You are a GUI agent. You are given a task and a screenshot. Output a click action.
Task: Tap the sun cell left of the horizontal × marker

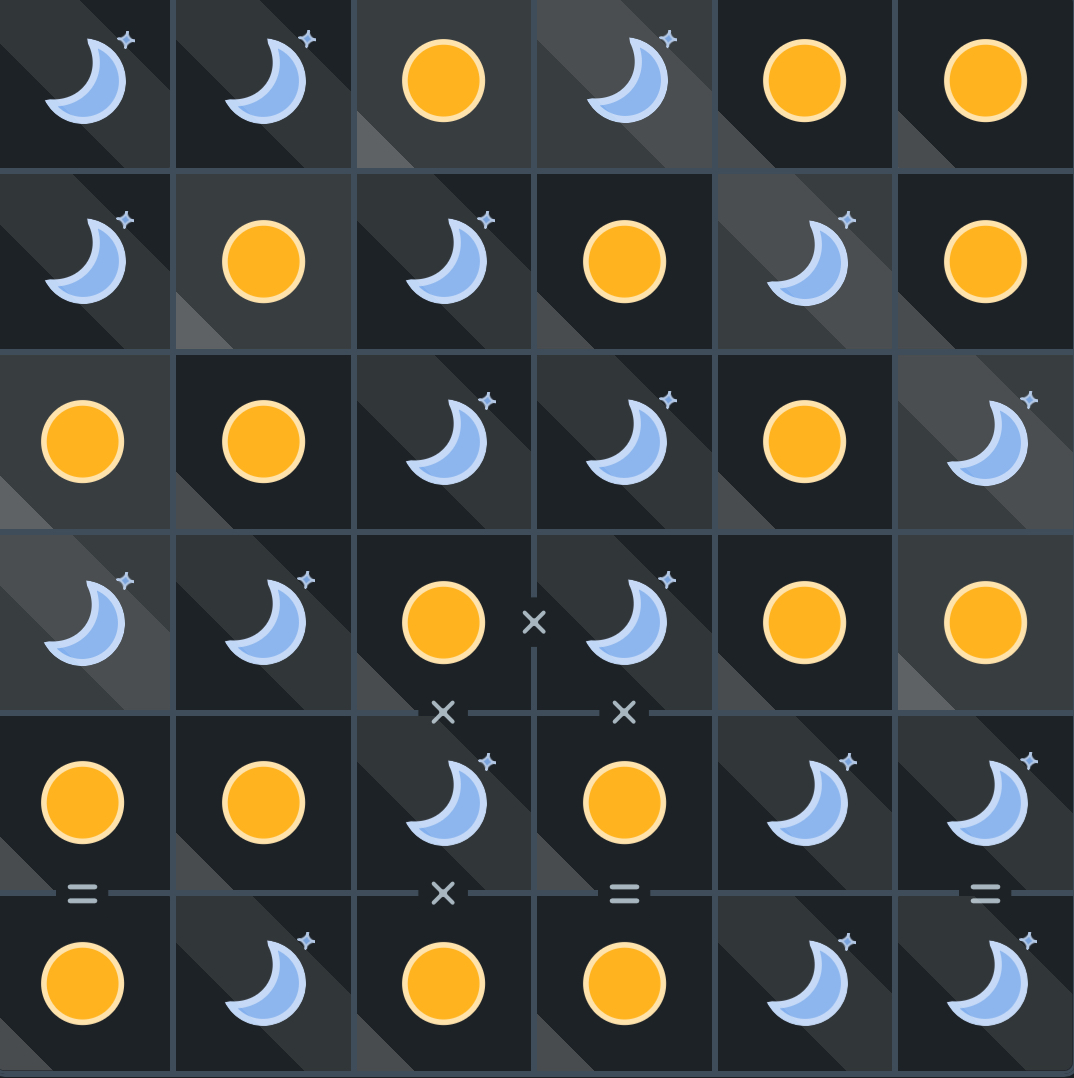(x=443, y=622)
